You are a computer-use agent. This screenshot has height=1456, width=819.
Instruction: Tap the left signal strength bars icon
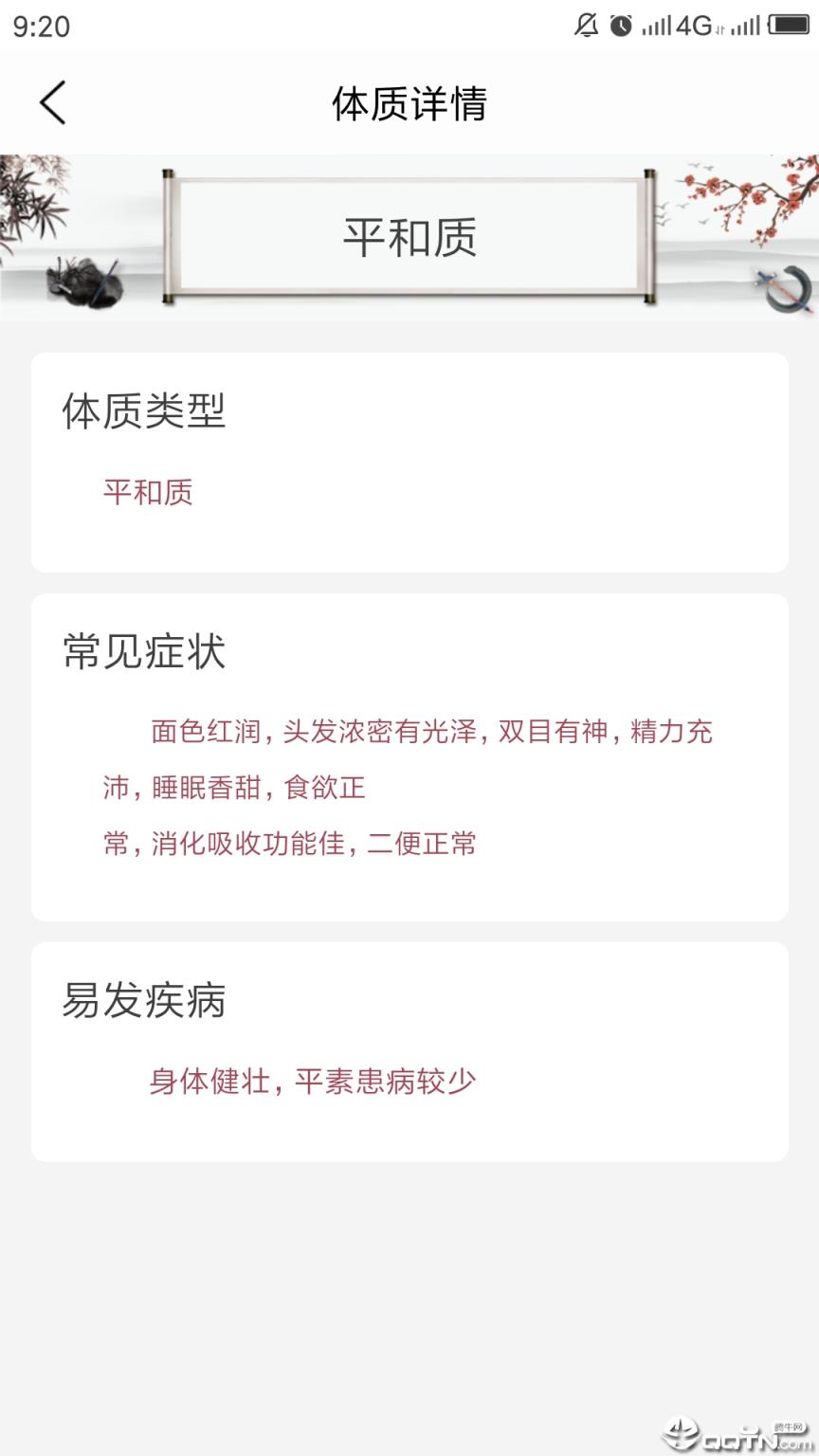tap(659, 27)
